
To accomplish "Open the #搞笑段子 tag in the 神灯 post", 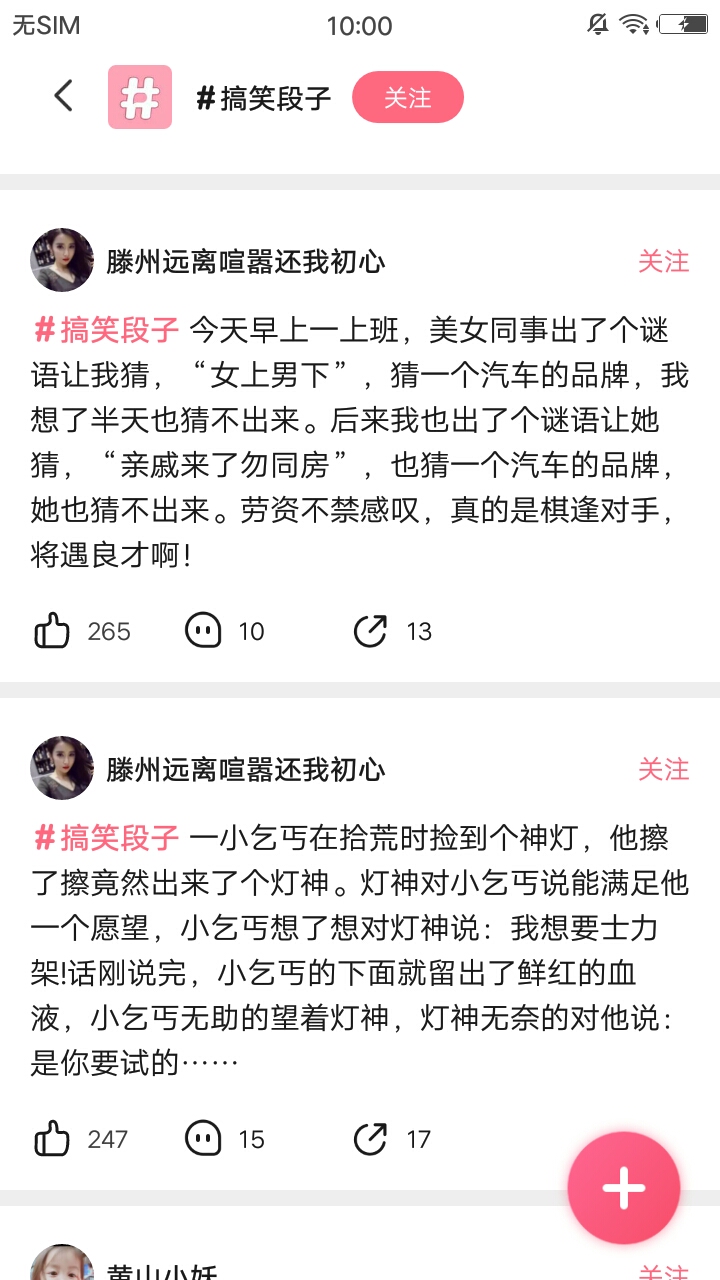I will (x=107, y=836).
